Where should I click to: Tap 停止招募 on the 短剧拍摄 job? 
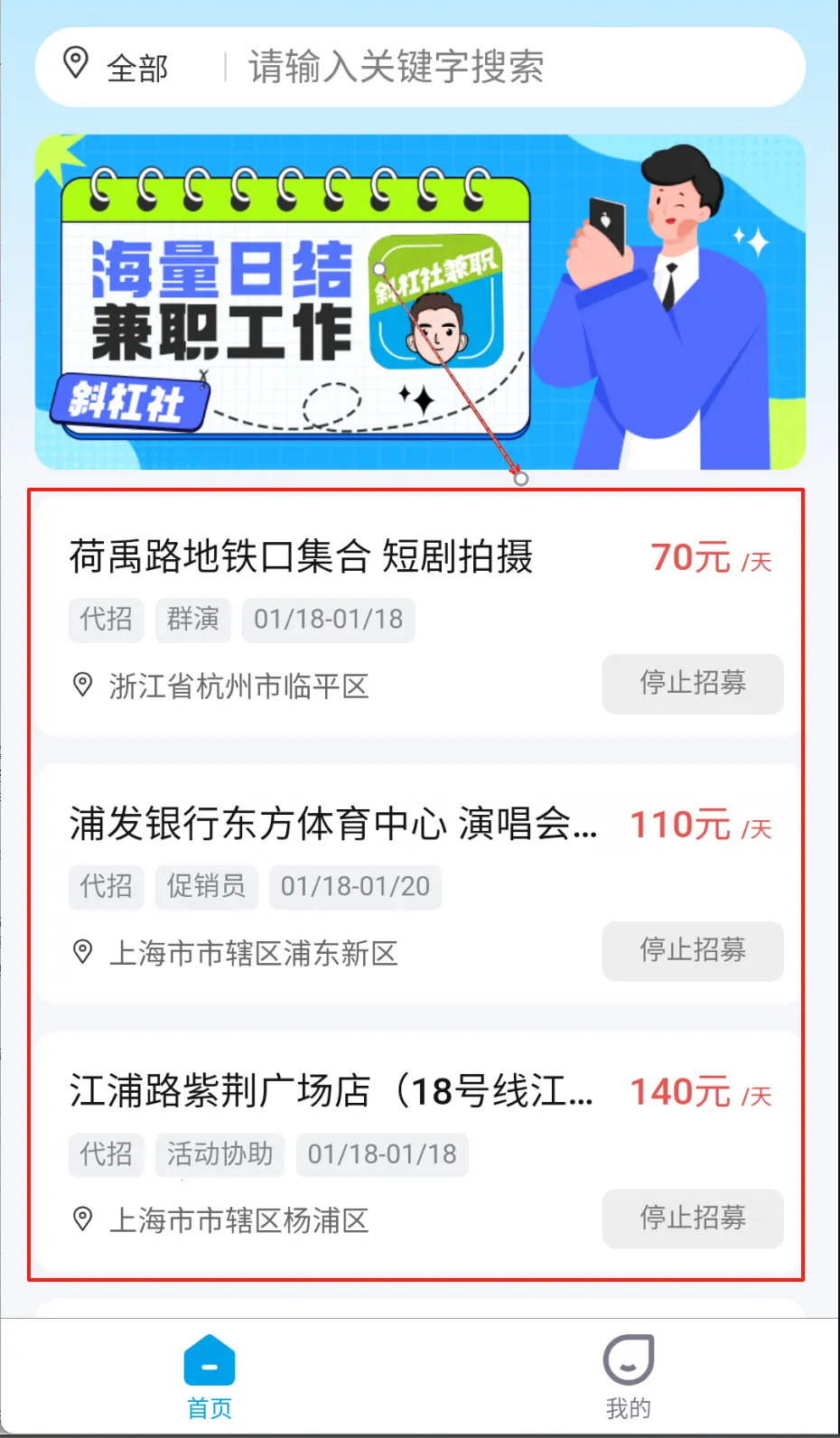tap(692, 683)
